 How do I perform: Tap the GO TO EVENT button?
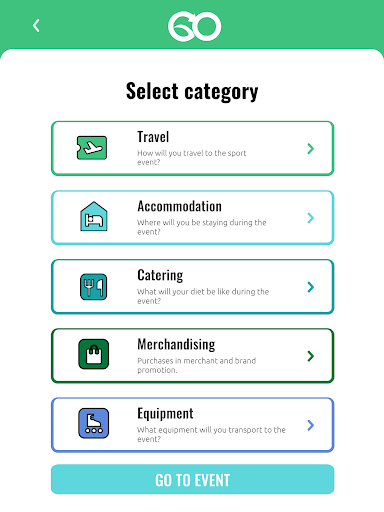[192, 479]
